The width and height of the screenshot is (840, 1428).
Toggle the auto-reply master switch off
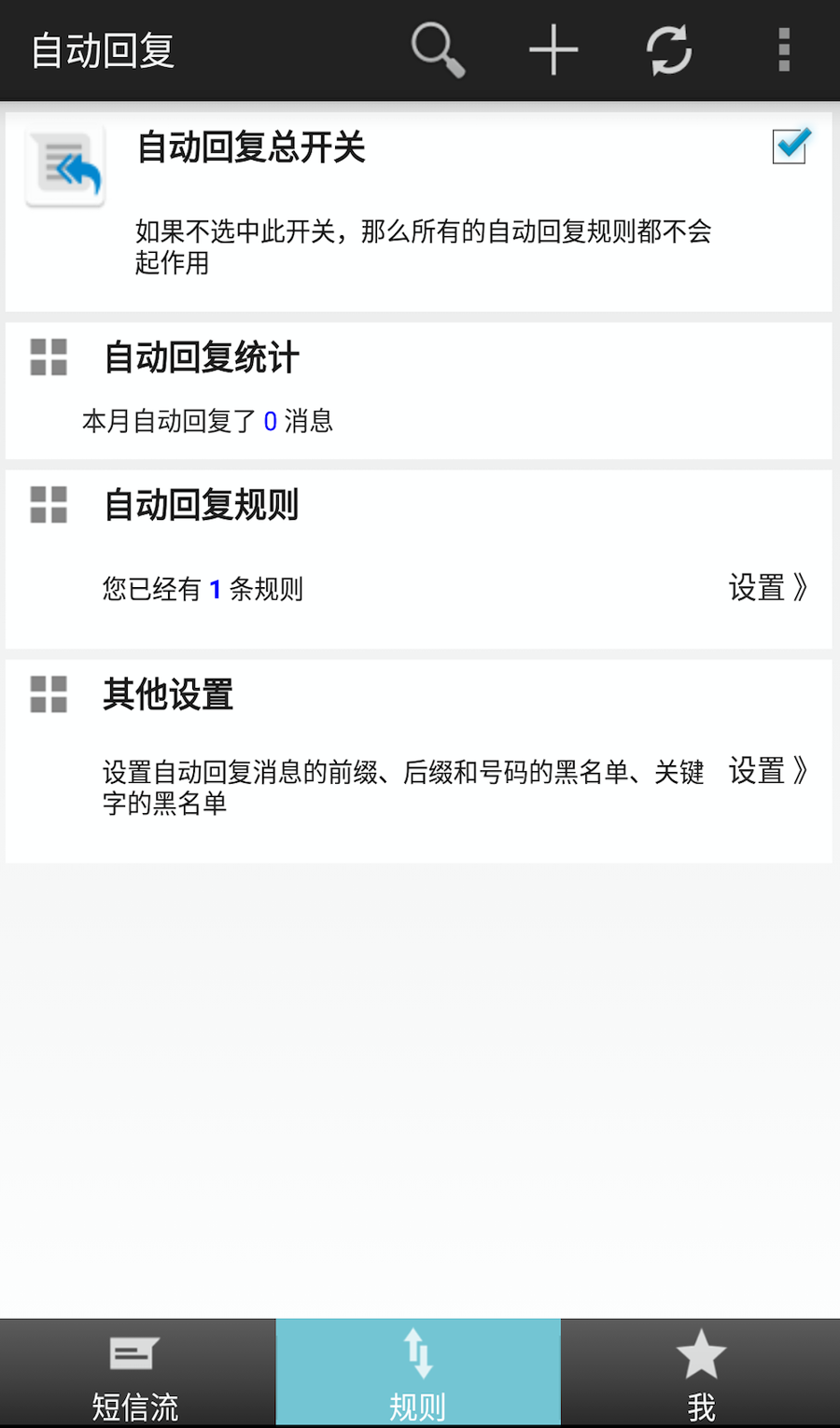click(x=790, y=147)
